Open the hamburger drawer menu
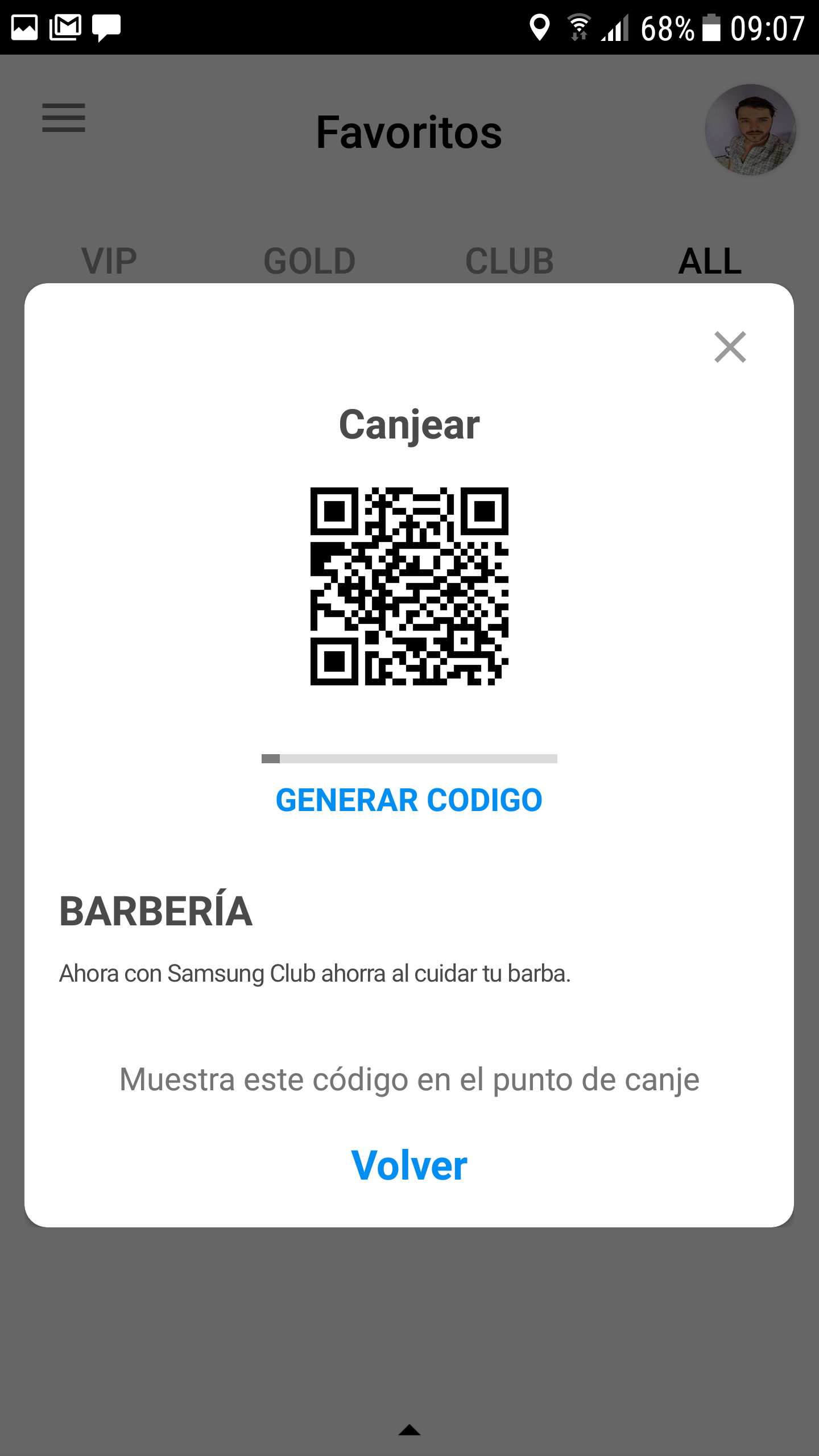The width and height of the screenshot is (819, 1456). click(x=64, y=118)
